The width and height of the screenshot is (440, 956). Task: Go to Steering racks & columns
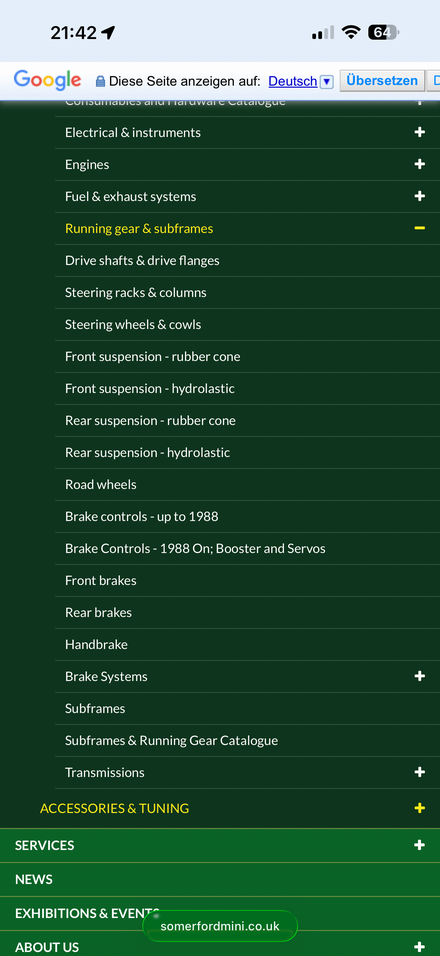click(x=135, y=293)
